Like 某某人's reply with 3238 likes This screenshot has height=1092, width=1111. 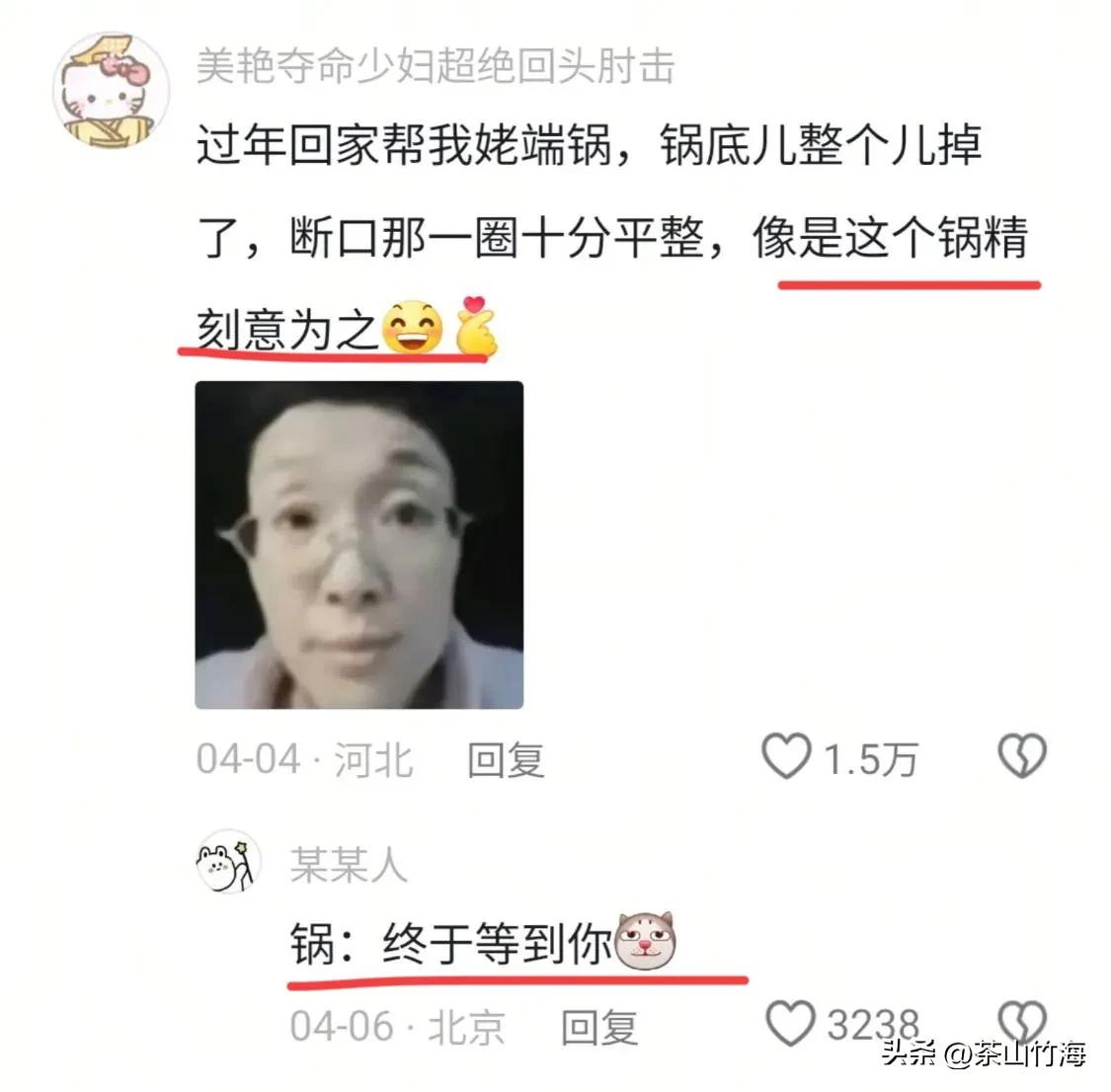791,1024
